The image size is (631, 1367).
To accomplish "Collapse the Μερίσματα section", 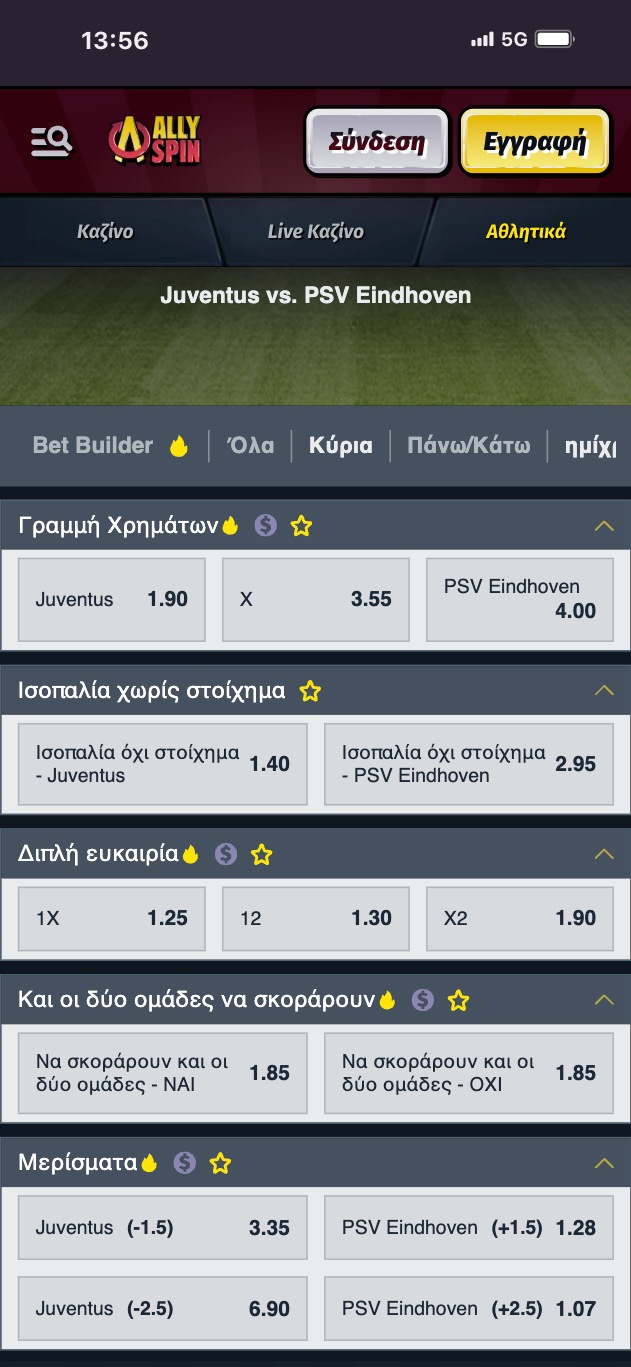I will click(603, 1163).
